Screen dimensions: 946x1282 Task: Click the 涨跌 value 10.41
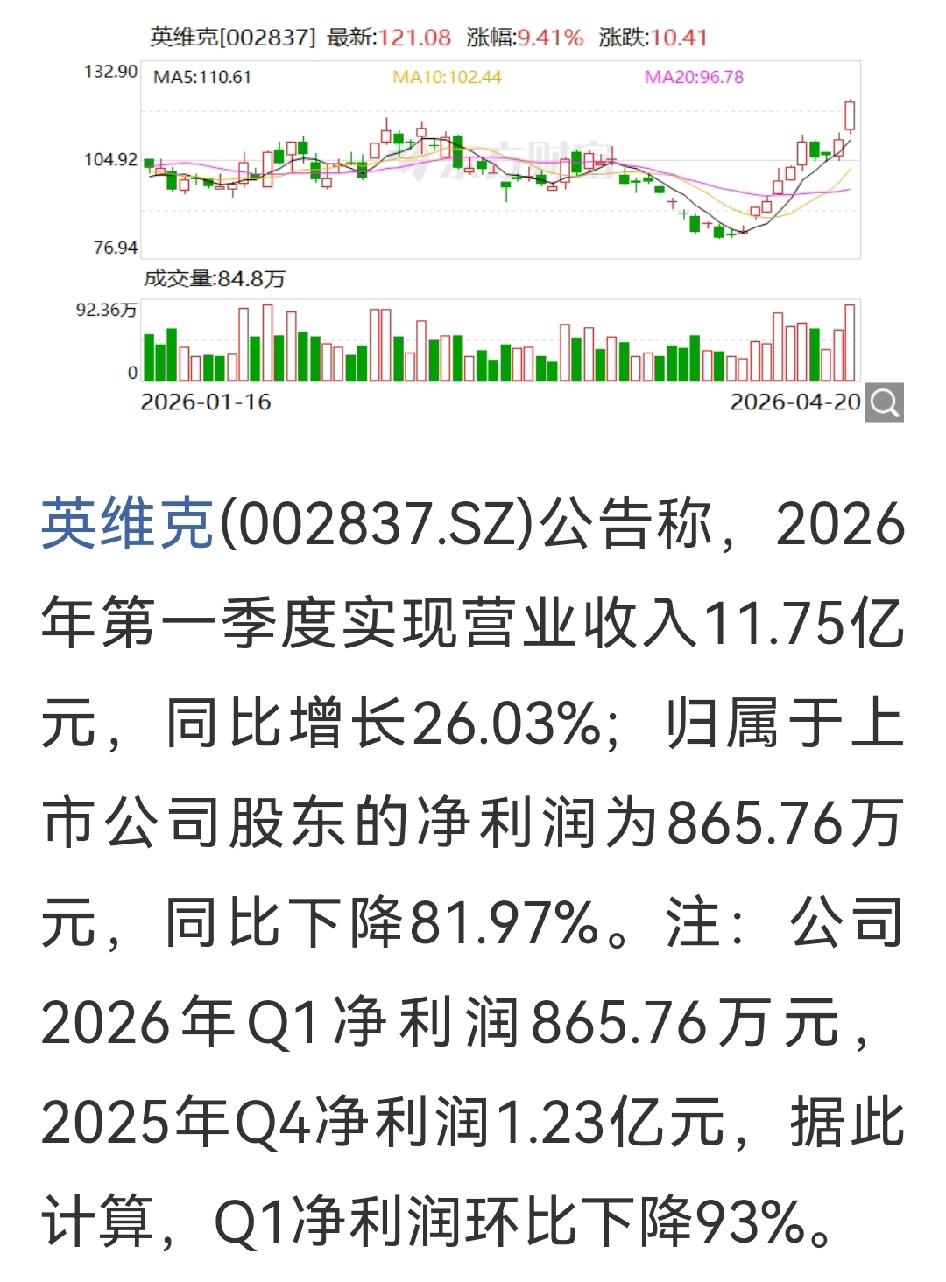tap(680, 37)
